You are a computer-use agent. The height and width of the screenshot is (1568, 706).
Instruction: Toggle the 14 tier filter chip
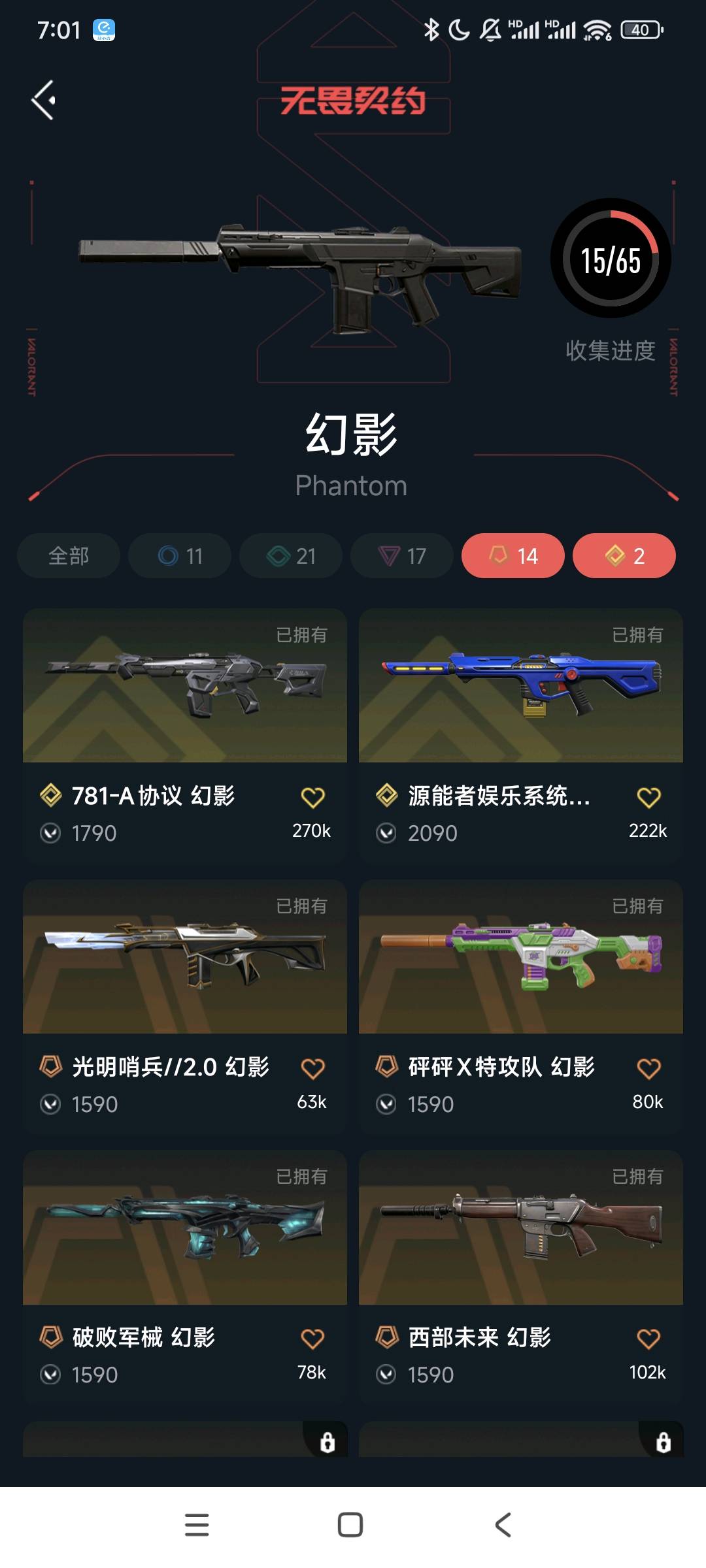coord(513,556)
